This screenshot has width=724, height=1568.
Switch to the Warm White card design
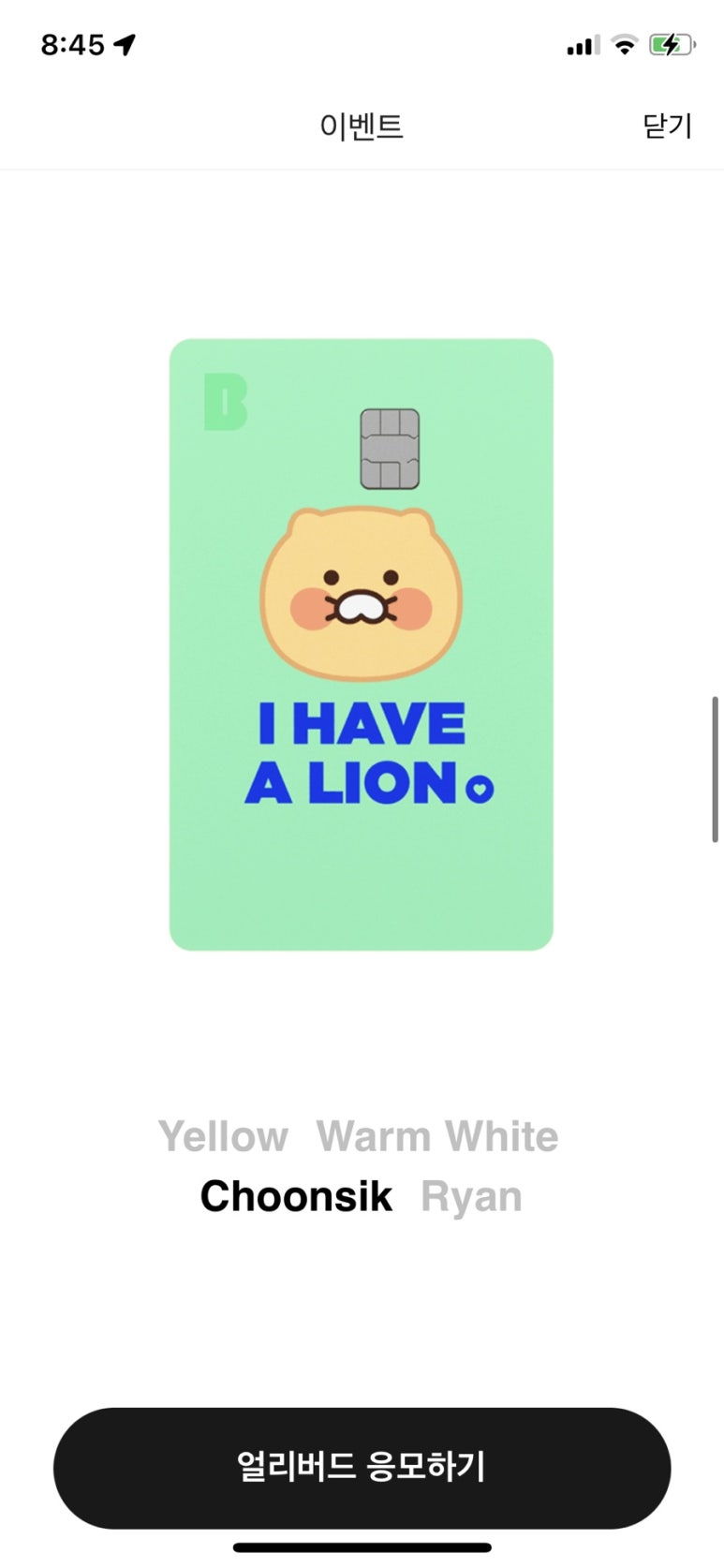[437, 1136]
